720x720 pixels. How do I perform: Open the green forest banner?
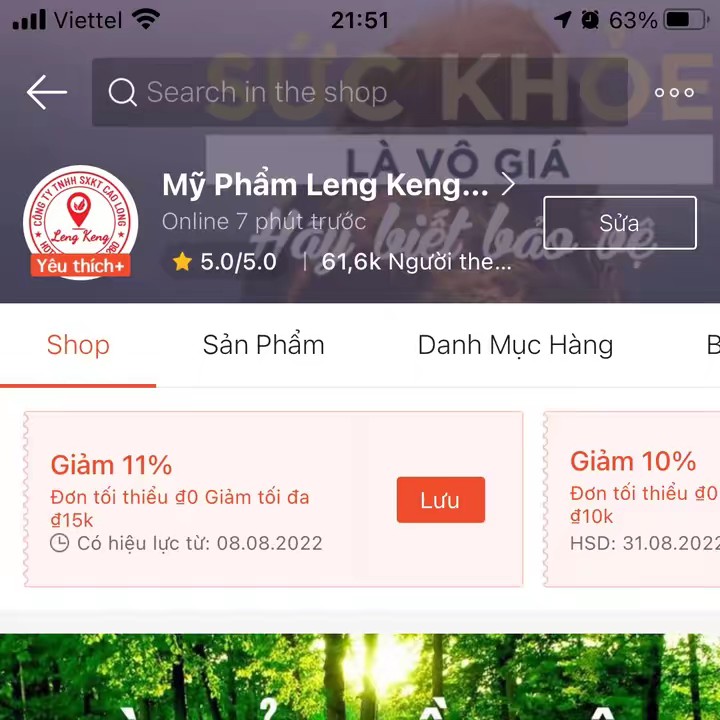pyautogui.click(x=360, y=676)
